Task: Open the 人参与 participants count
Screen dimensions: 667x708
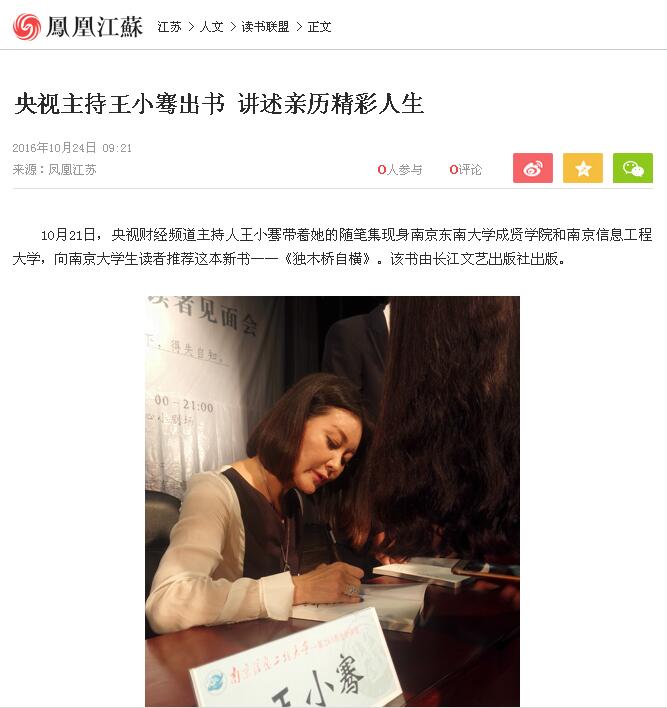Action: 400,170
